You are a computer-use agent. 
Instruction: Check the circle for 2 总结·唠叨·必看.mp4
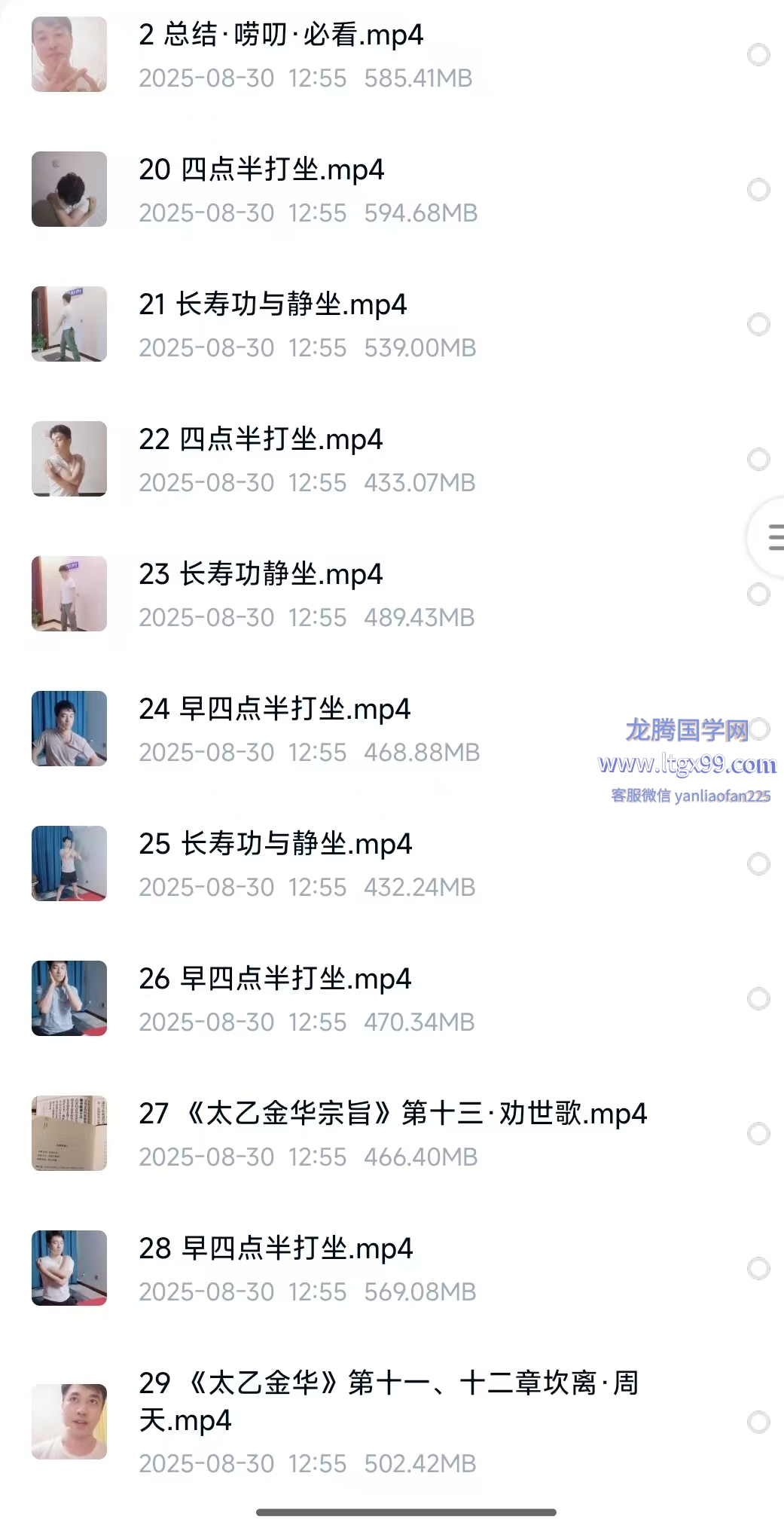758,55
